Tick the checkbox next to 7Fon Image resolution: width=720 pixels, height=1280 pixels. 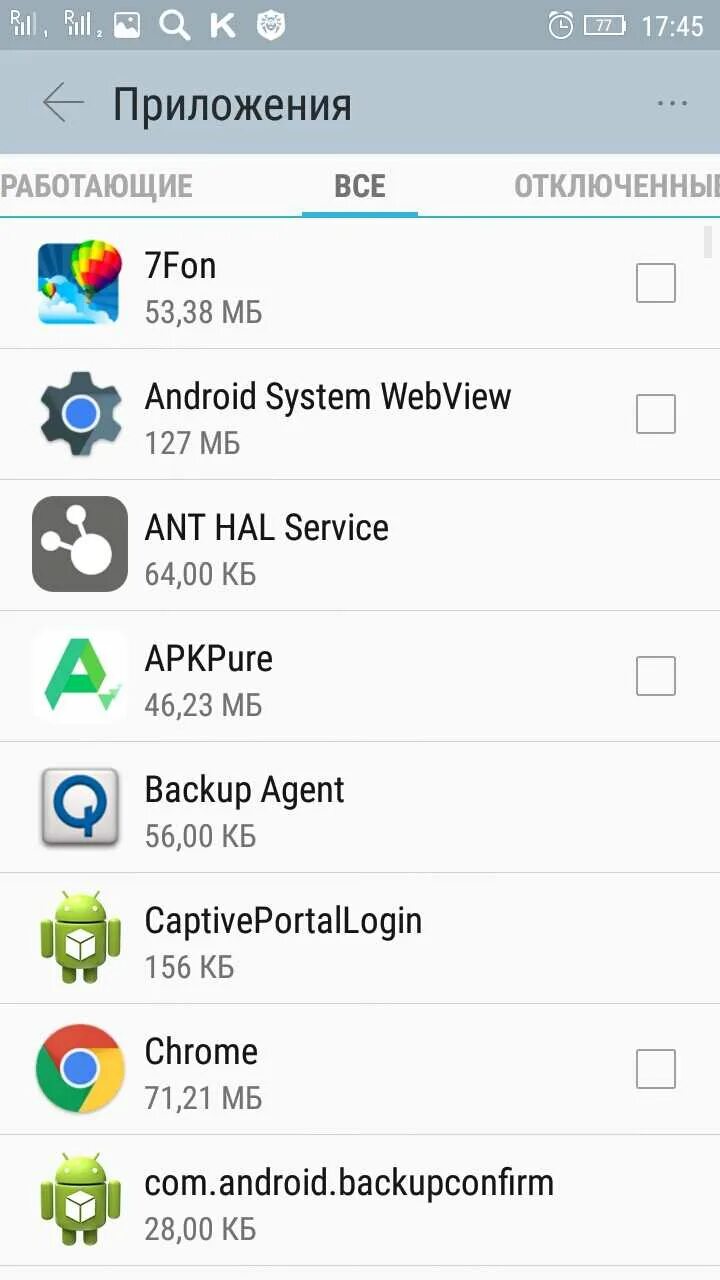[656, 283]
